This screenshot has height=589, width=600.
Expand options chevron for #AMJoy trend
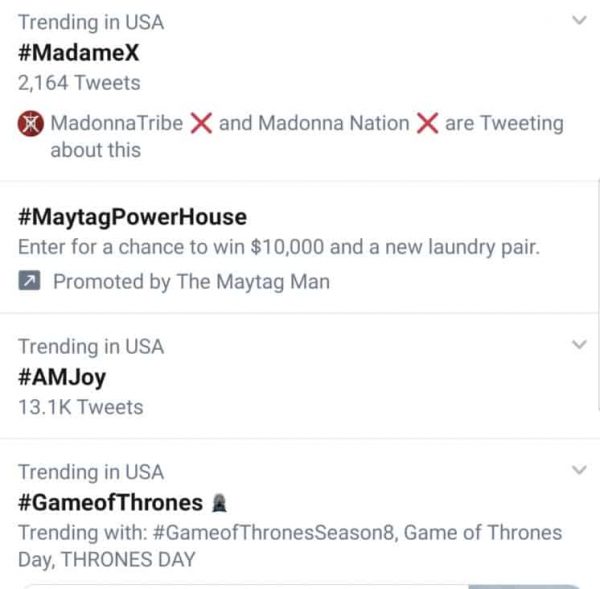click(x=578, y=345)
